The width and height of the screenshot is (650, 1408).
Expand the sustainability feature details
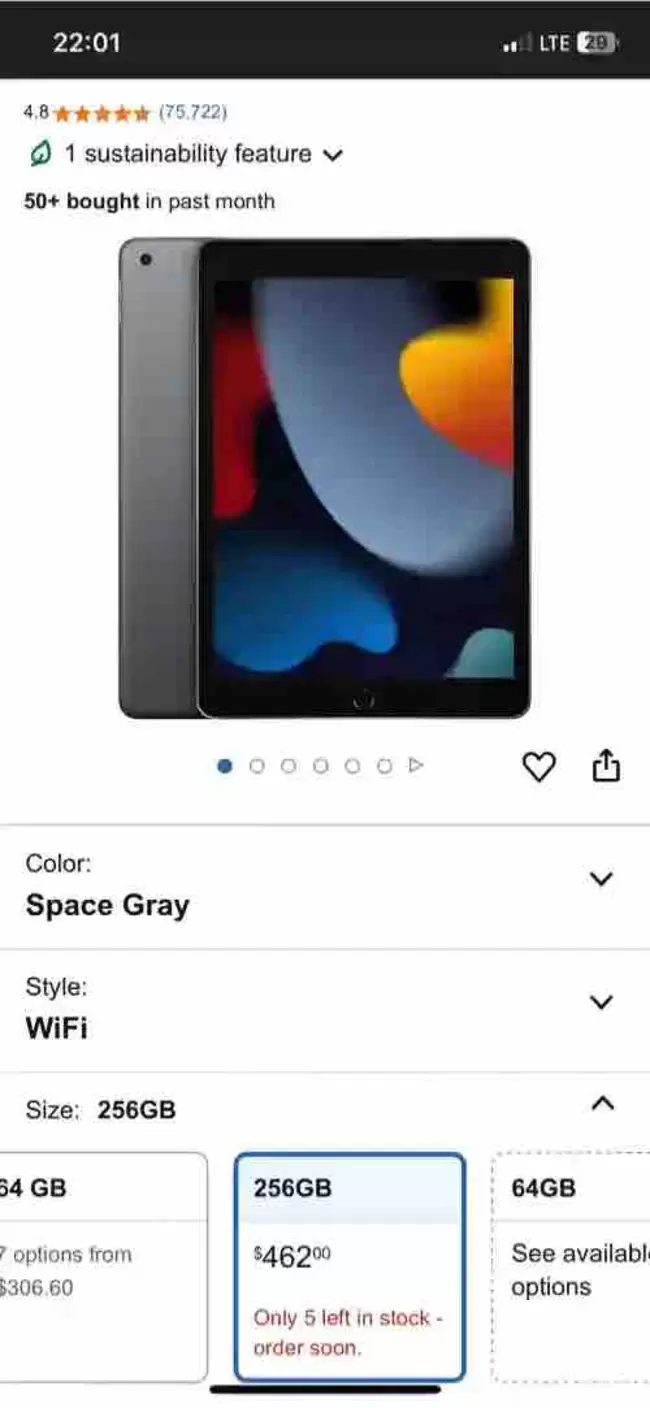(x=186, y=155)
